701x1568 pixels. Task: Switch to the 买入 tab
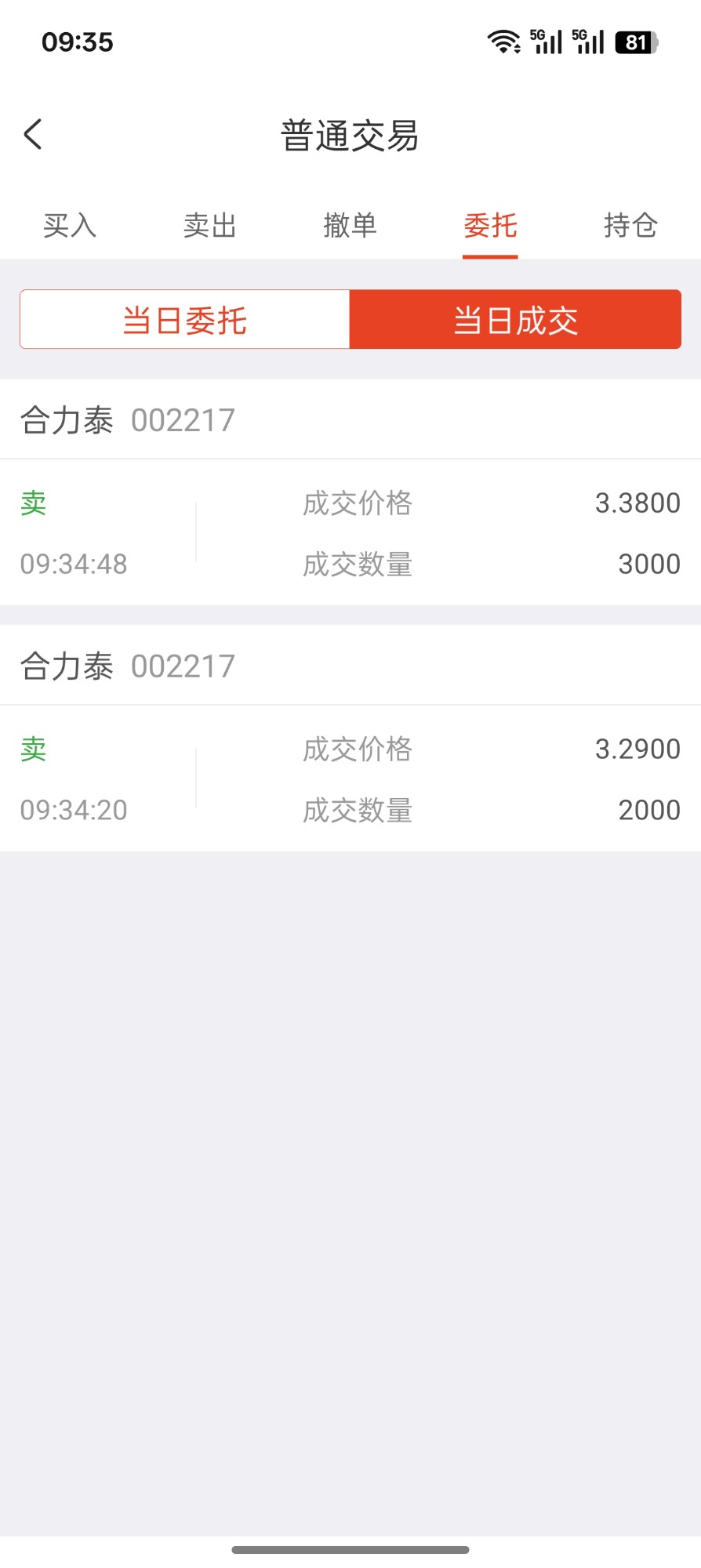coord(70,226)
